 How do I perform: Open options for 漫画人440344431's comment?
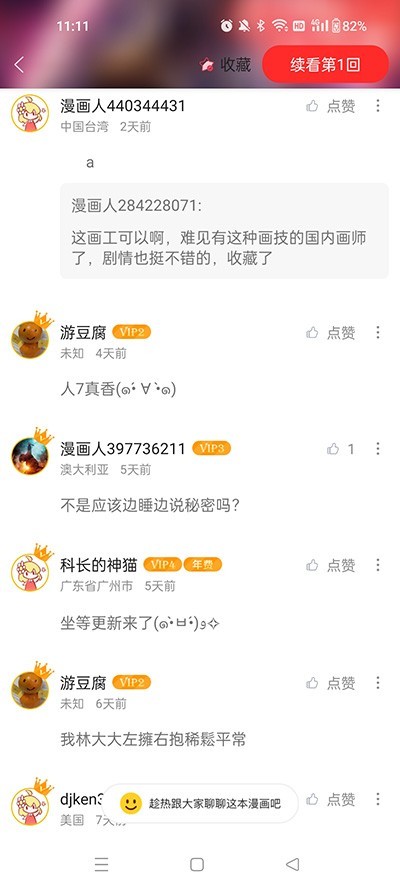click(378, 106)
